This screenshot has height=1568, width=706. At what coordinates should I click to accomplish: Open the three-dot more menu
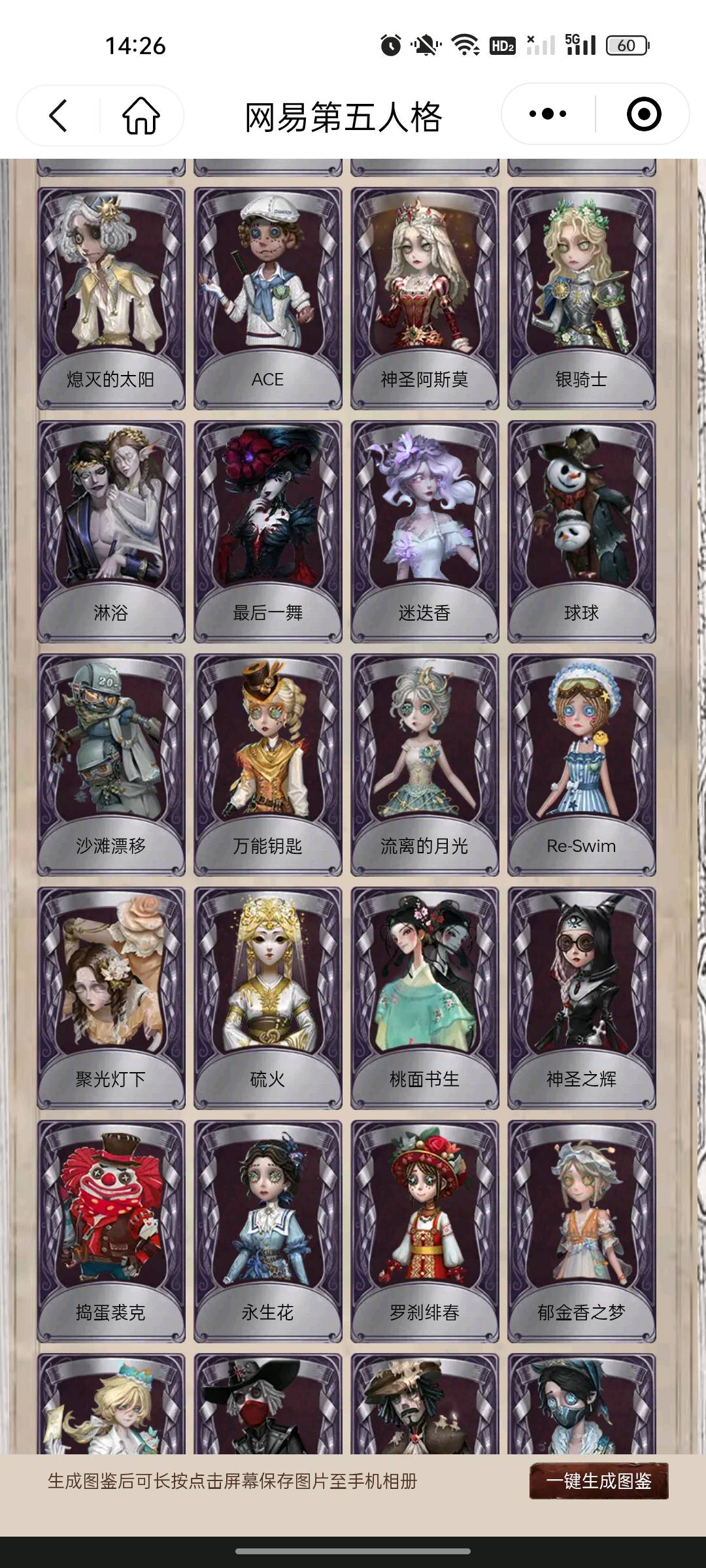tap(548, 114)
